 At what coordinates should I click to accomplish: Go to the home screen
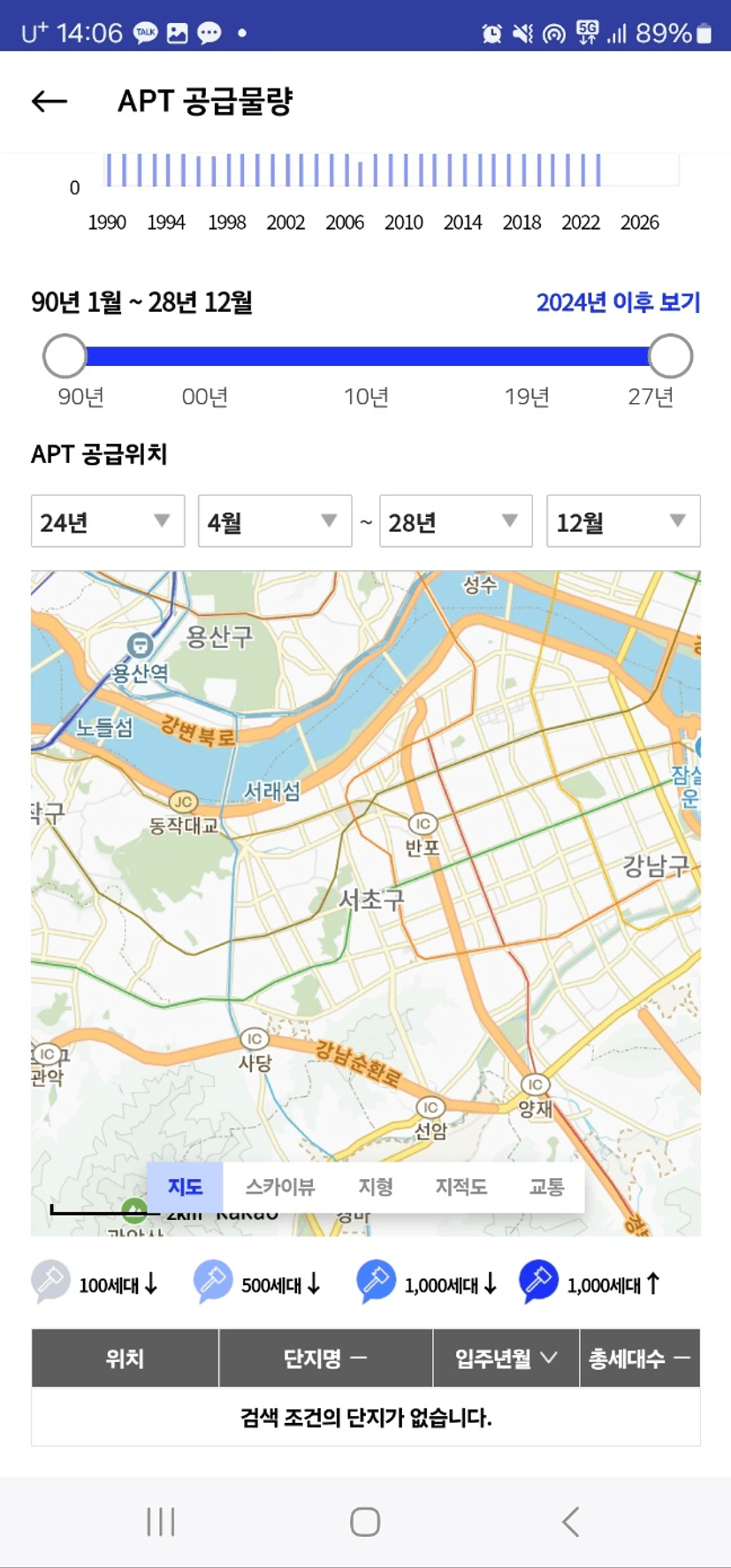pyautogui.click(x=365, y=1521)
